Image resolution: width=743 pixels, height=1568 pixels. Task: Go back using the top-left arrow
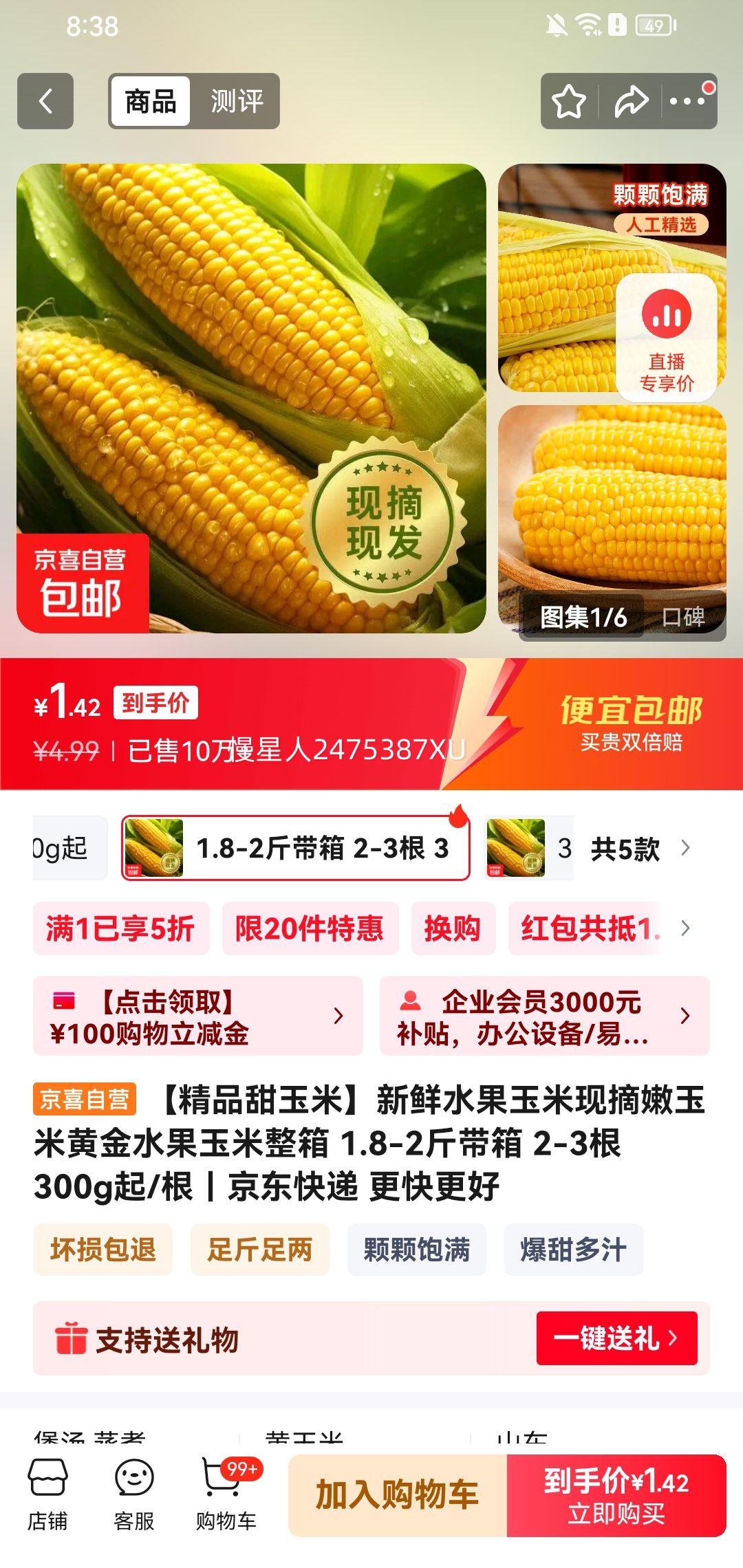pyautogui.click(x=45, y=101)
